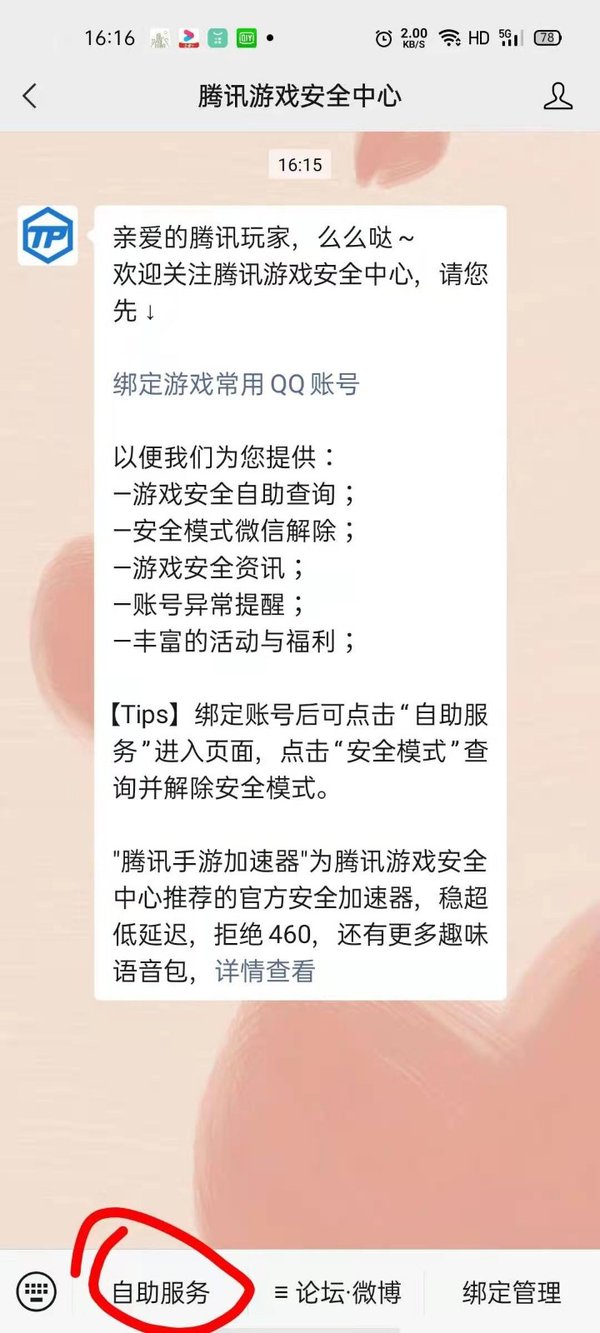Open the account profile icon
Viewport: 600px width, 1333px height.
(x=557, y=96)
